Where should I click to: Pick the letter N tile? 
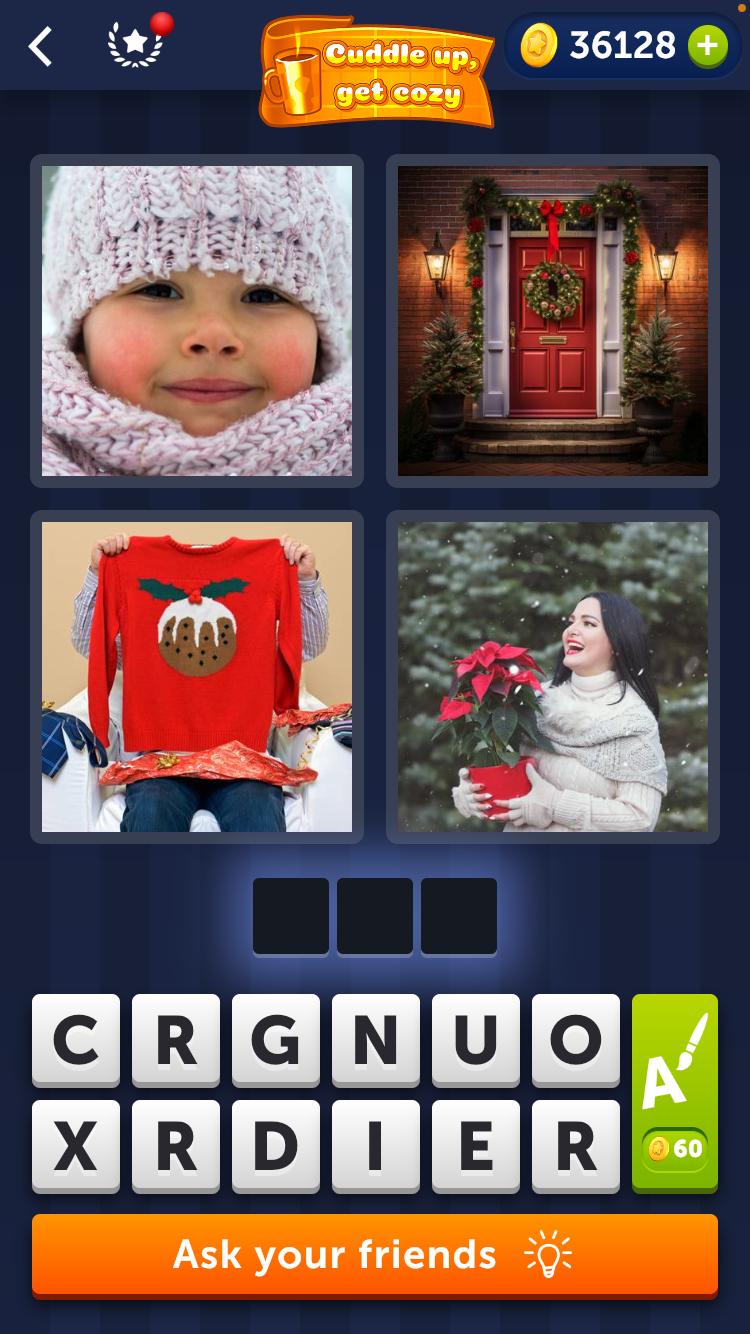pyautogui.click(x=376, y=1040)
